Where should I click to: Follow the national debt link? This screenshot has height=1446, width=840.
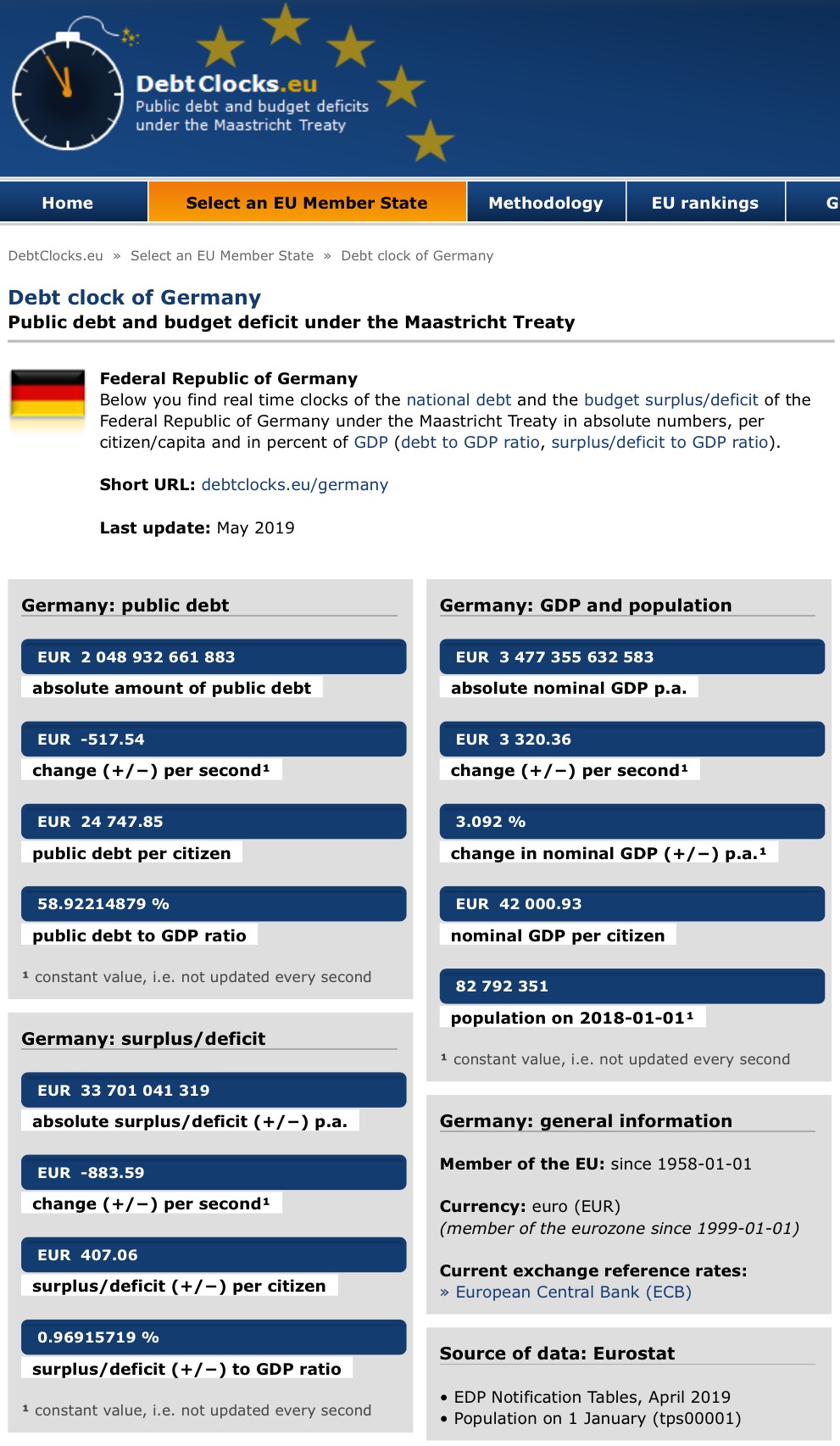tap(459, 399)
